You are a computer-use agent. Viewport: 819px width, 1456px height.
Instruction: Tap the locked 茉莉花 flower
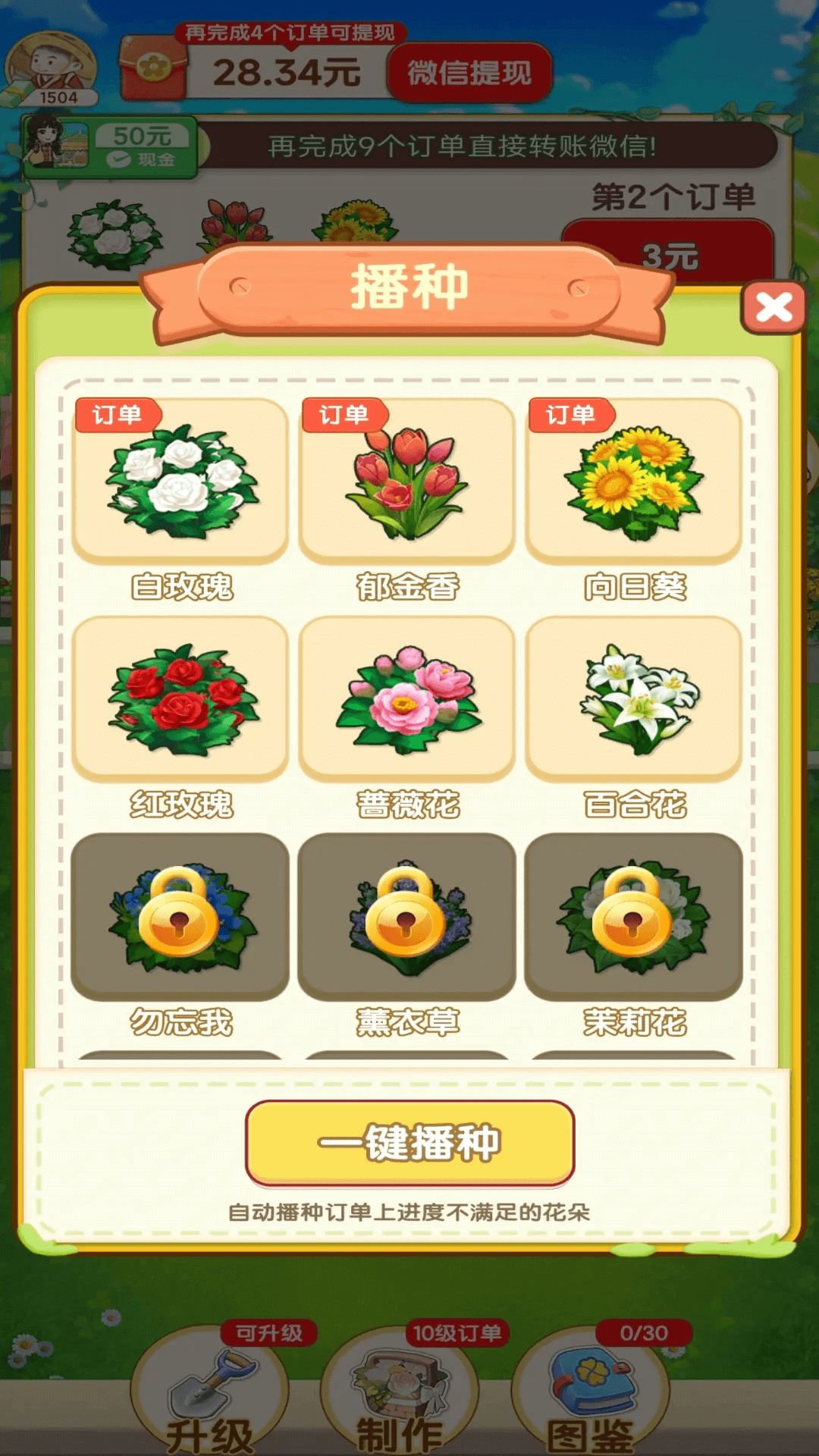634,916
